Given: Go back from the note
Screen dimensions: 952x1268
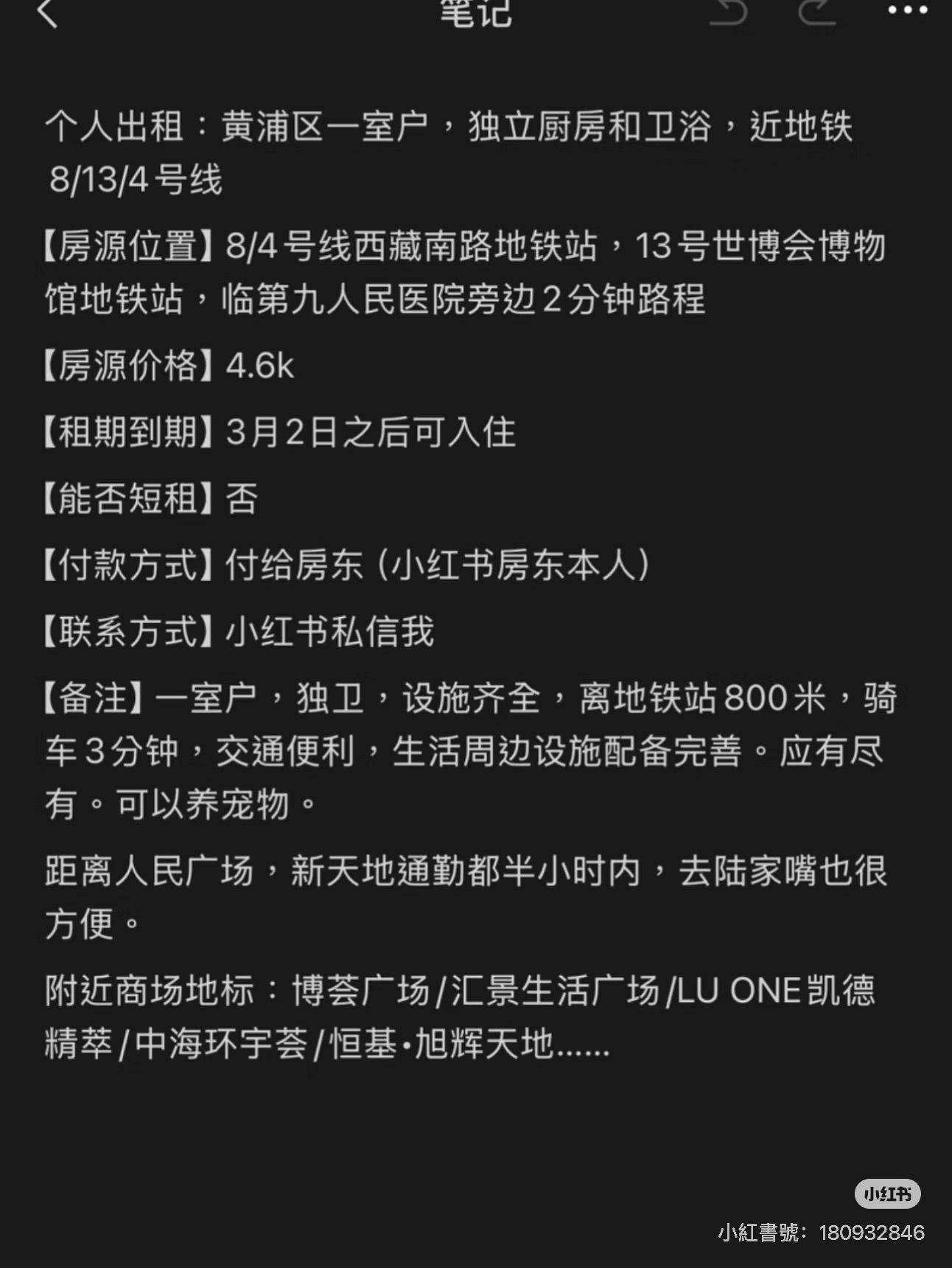Looking at the screenshot, I should pos(48,12).
